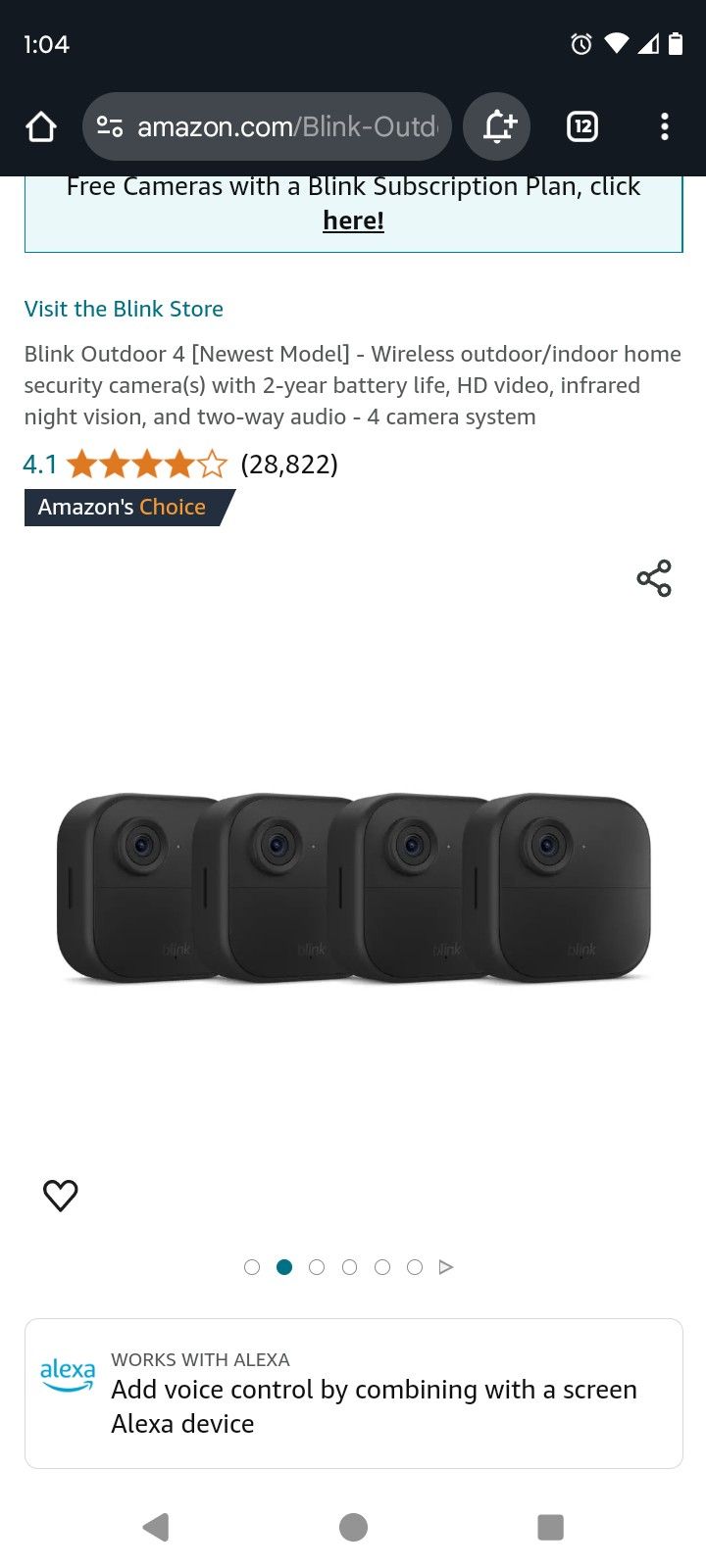Open the browser overflow menu
Screen dimensions: 706x1568
[665, 126]
